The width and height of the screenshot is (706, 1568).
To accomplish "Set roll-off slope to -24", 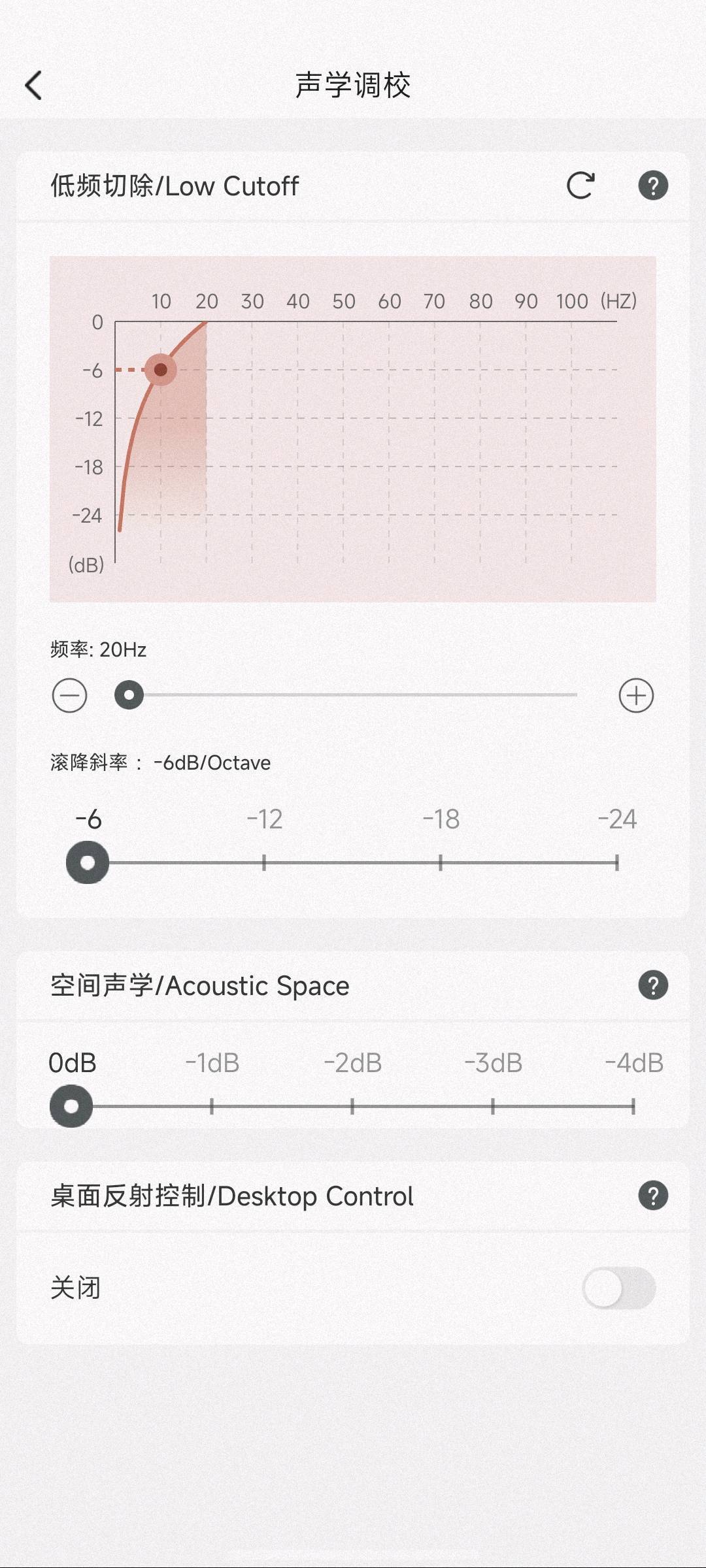I will point(616,862).
